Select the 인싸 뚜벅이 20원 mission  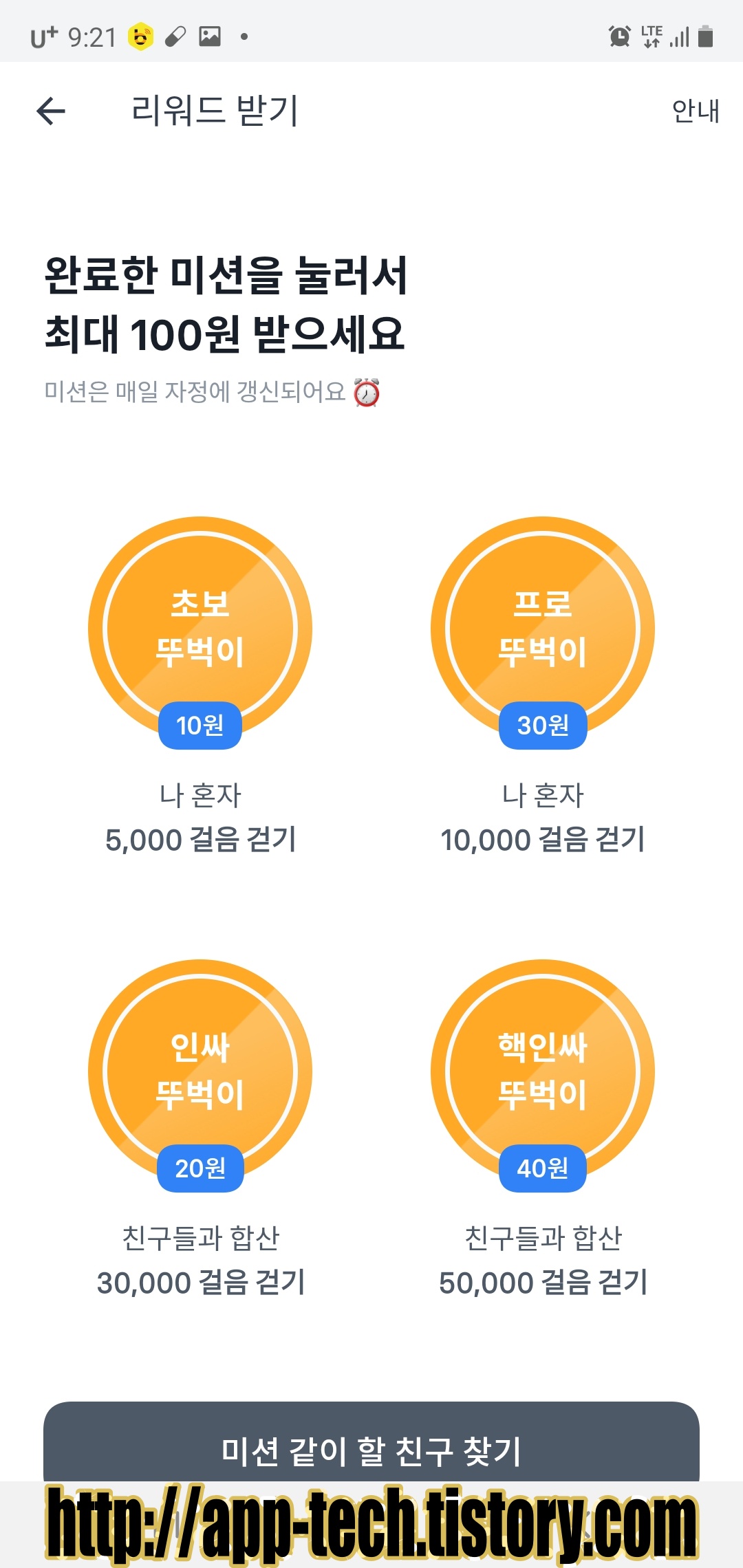click(200, 1076)
